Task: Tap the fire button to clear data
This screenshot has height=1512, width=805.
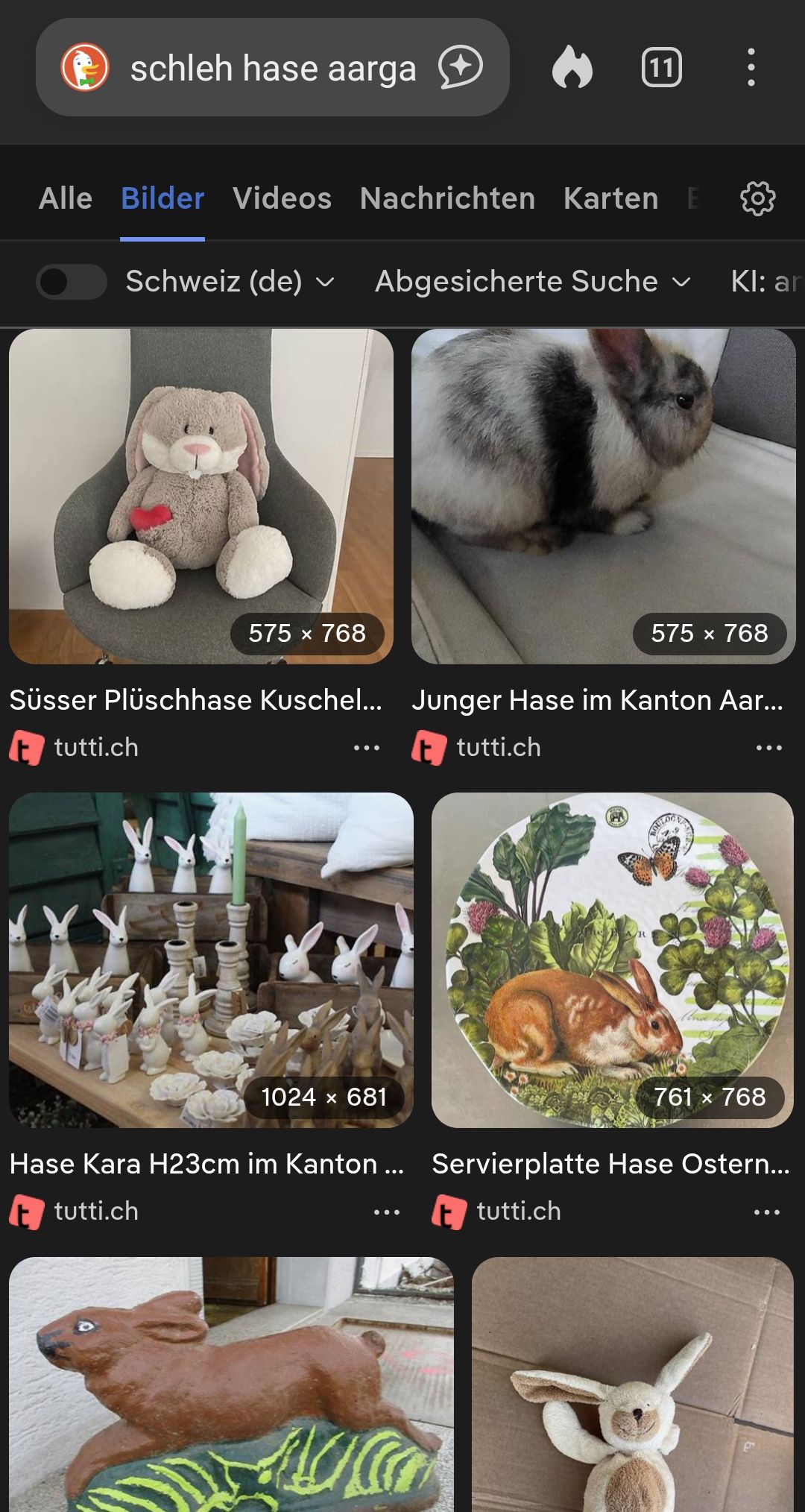Action: pyautogui.click(x=572, y=67)
